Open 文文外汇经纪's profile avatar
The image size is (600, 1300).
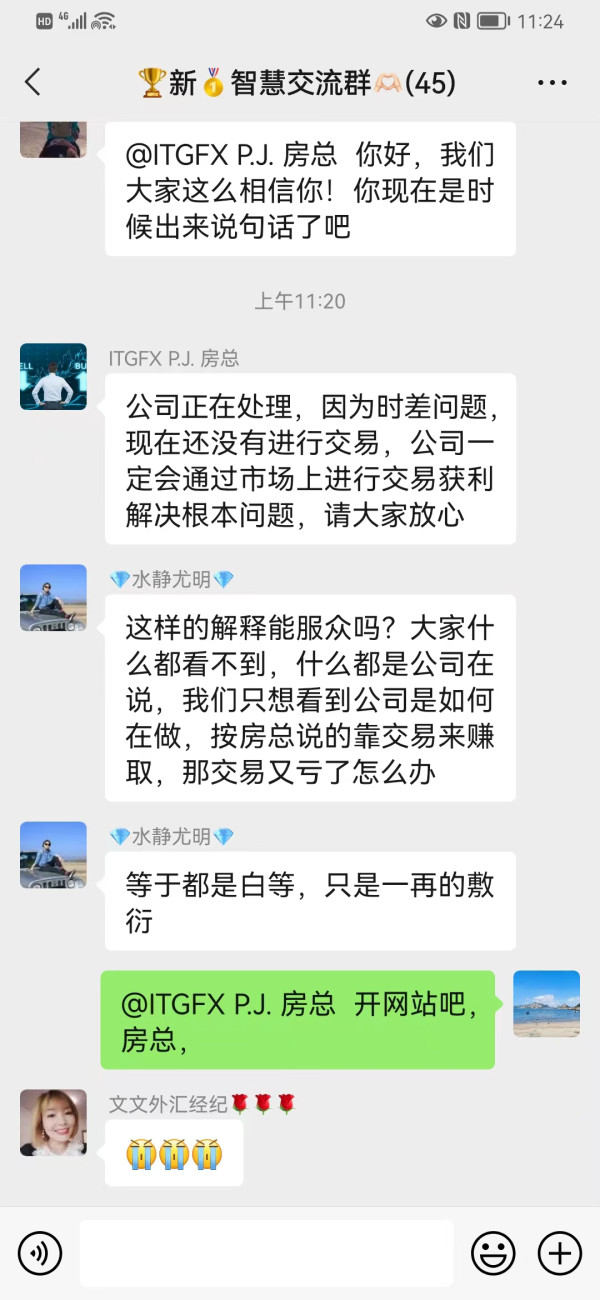coord(53,1122)
